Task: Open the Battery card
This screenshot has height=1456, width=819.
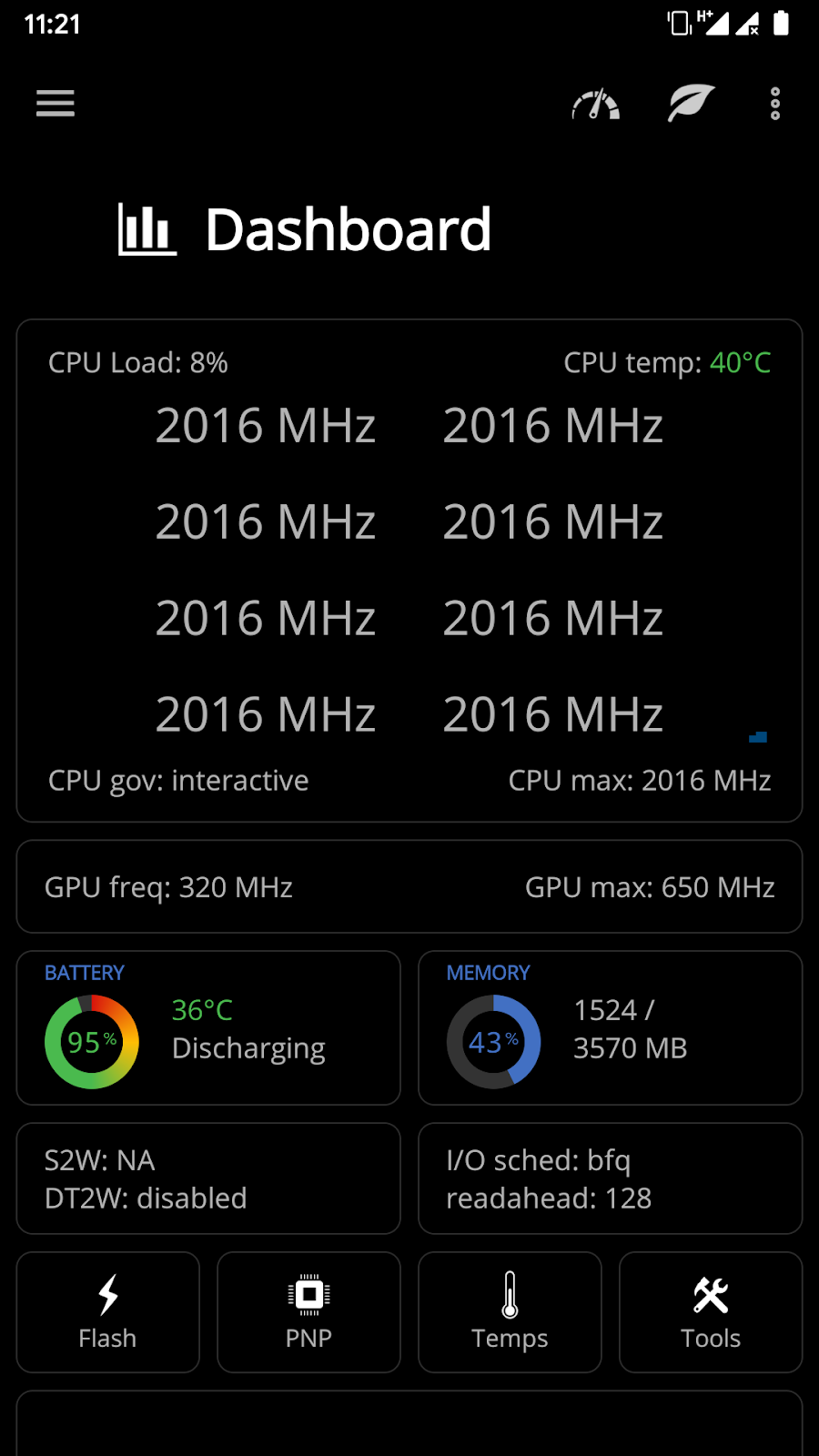Action: 208,1028
